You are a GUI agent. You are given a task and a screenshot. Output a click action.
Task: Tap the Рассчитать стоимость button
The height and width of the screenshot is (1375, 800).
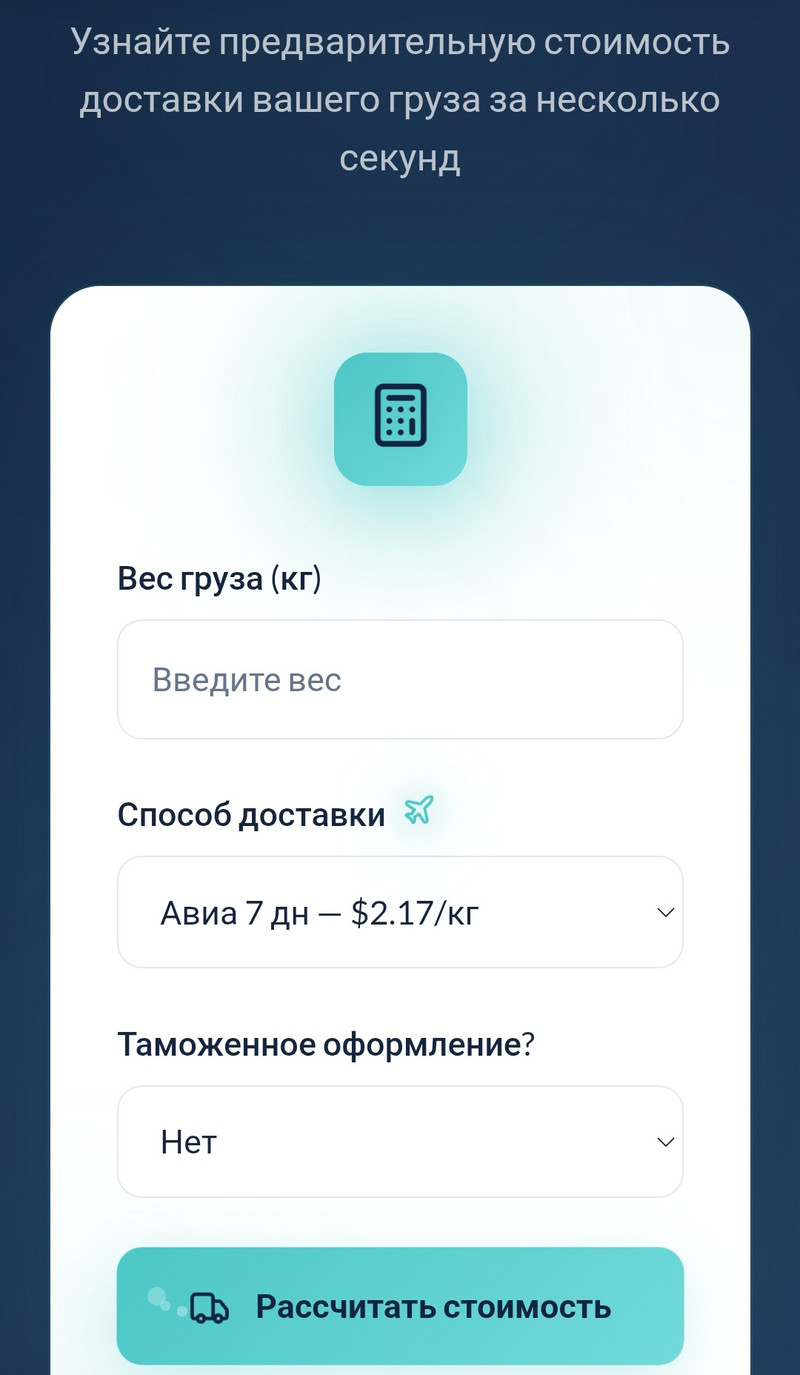click(400, 1306)
